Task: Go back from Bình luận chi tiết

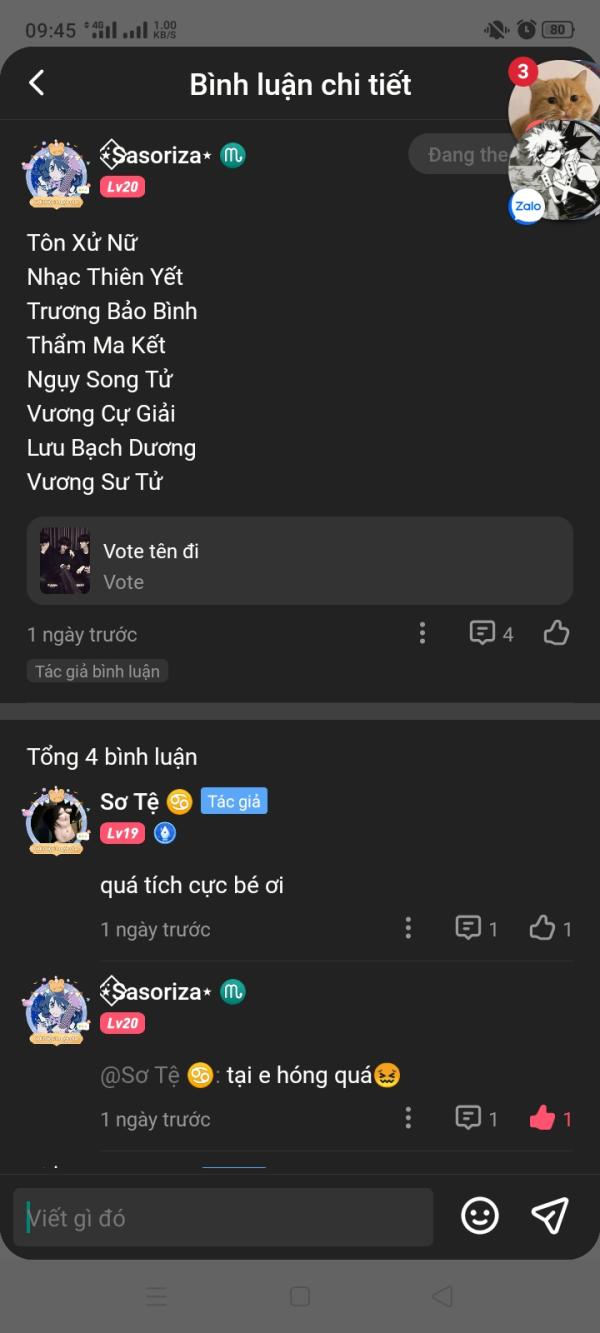Action: [37, 83]
